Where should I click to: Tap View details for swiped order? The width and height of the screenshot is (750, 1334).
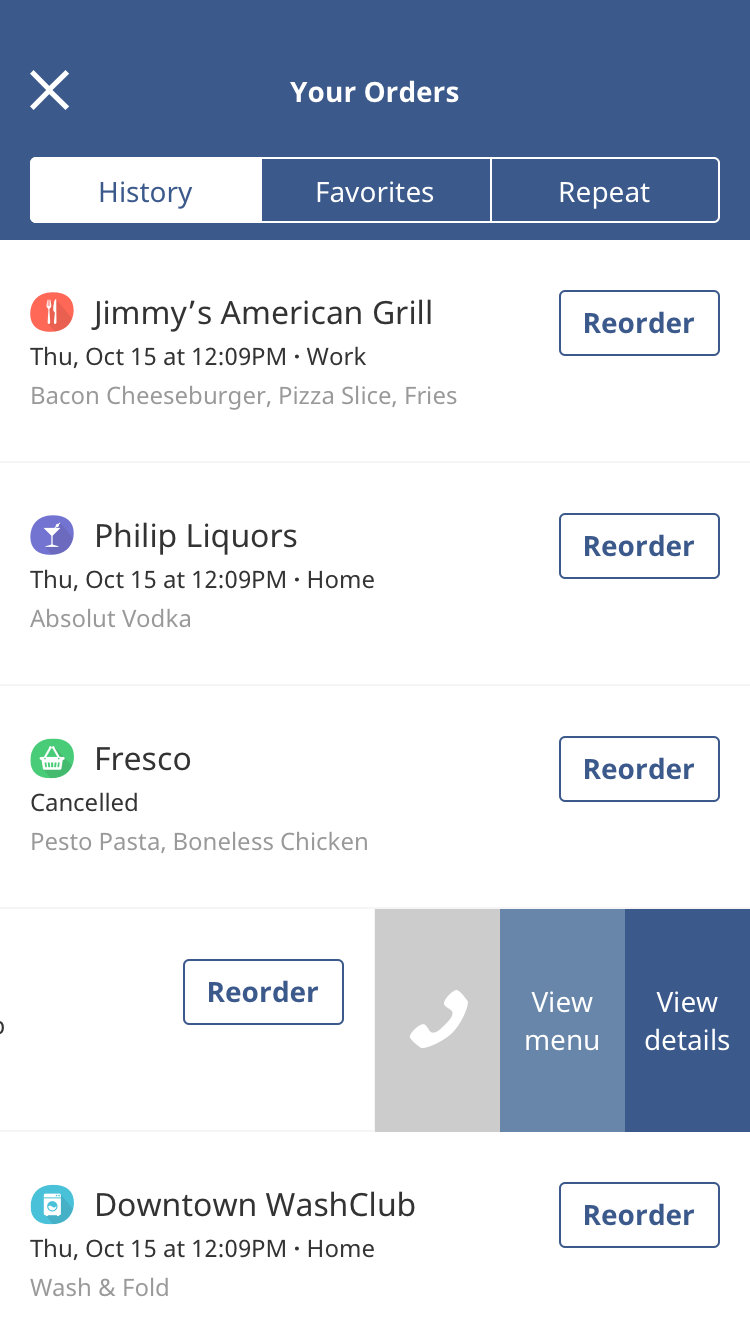(687, 1020)
